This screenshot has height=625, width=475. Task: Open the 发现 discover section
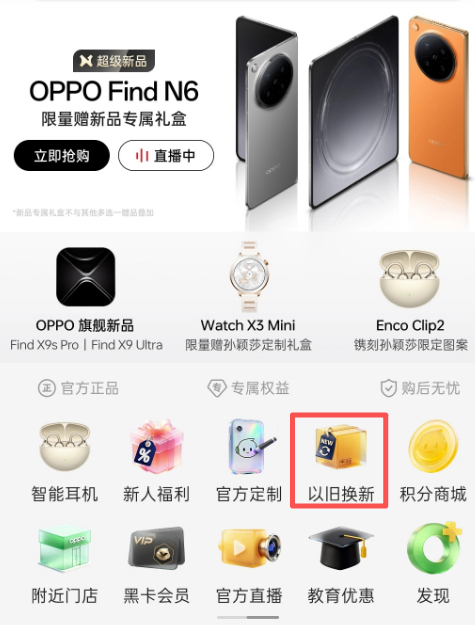click(434, 564)
